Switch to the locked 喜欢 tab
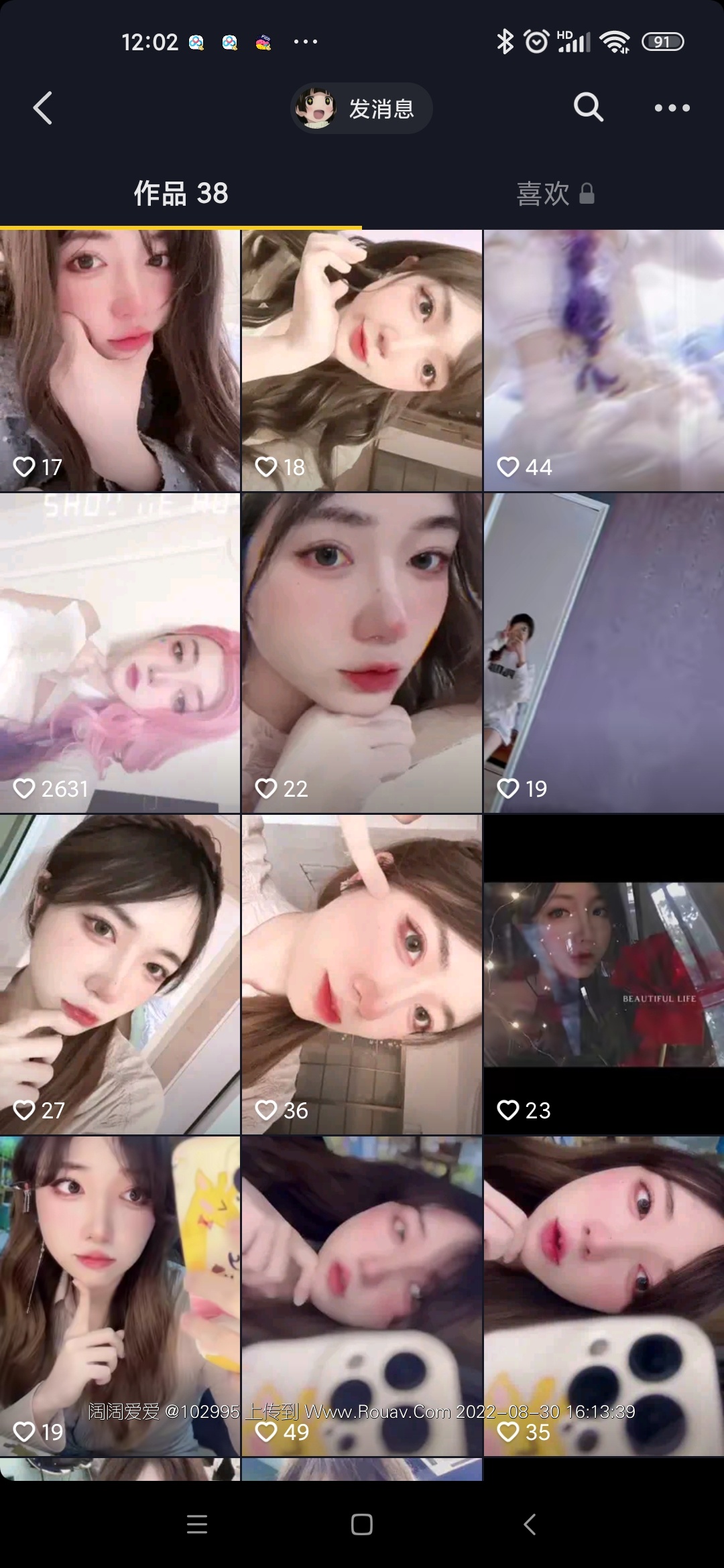 [555, 194]
